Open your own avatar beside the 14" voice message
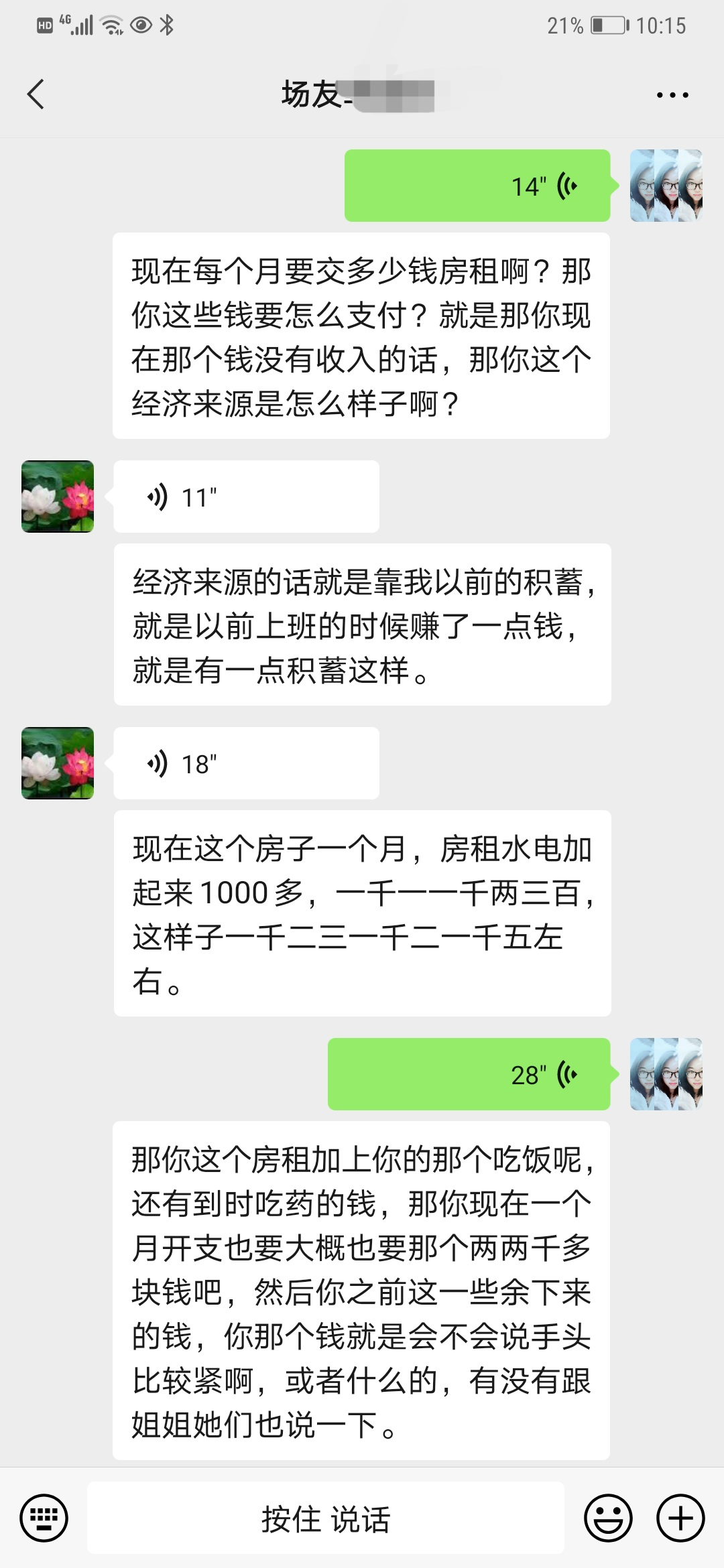Viewport: 724px width, 1568px height. 666,186
